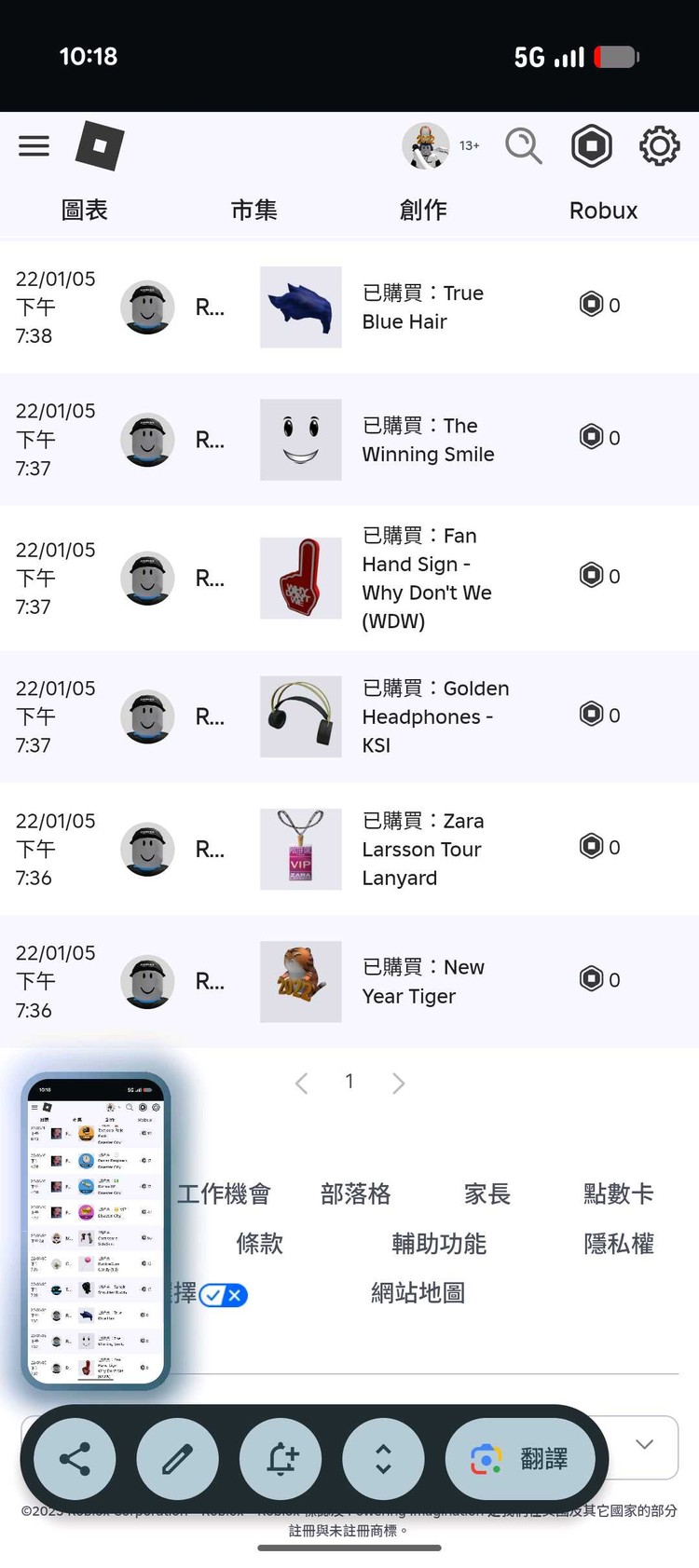This screenshot has width=699, height=1568.
Task: Open the search magnifier
Action: coord(523,146)
